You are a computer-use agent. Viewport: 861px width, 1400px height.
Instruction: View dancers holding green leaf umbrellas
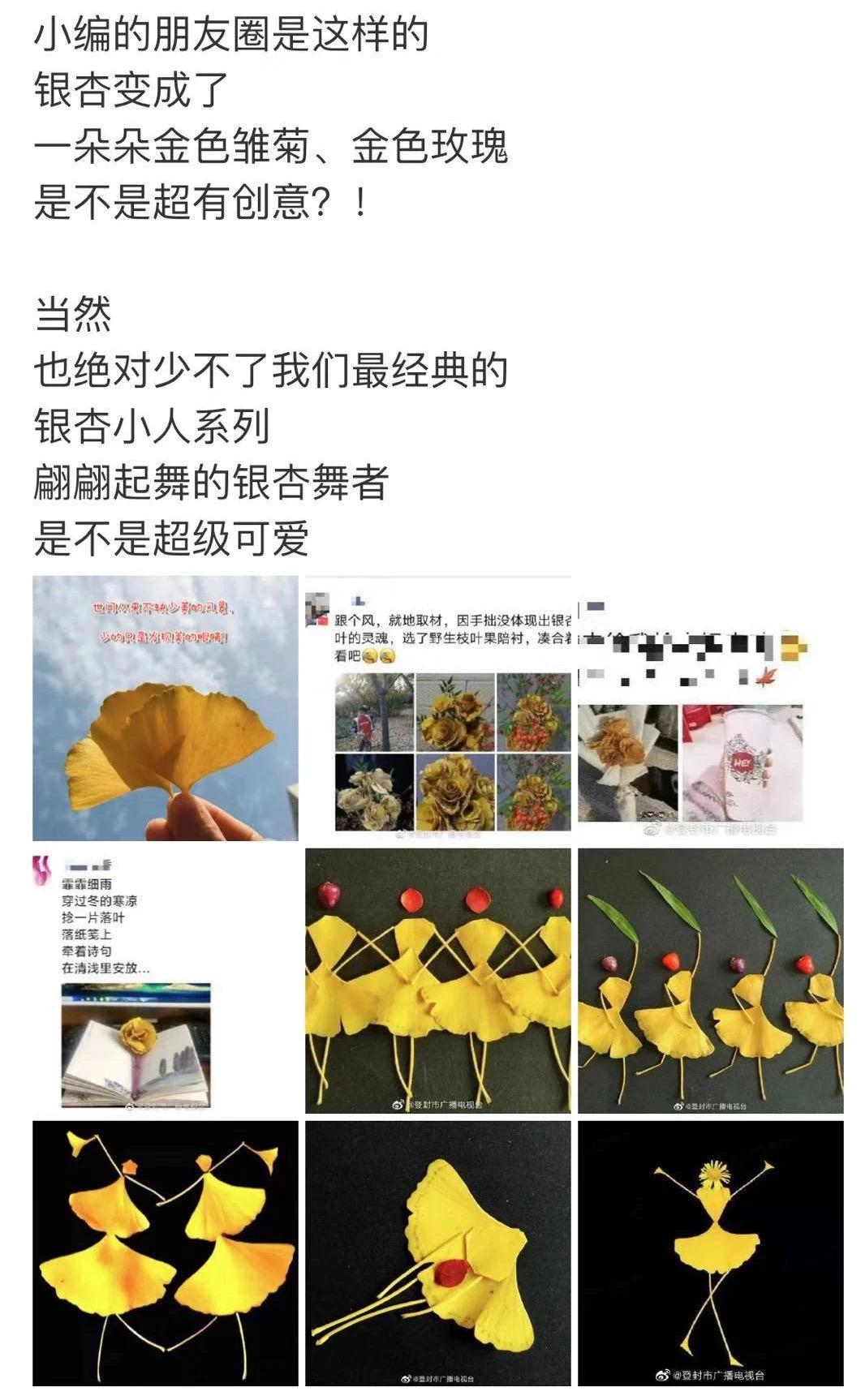[x=710, y=980]
